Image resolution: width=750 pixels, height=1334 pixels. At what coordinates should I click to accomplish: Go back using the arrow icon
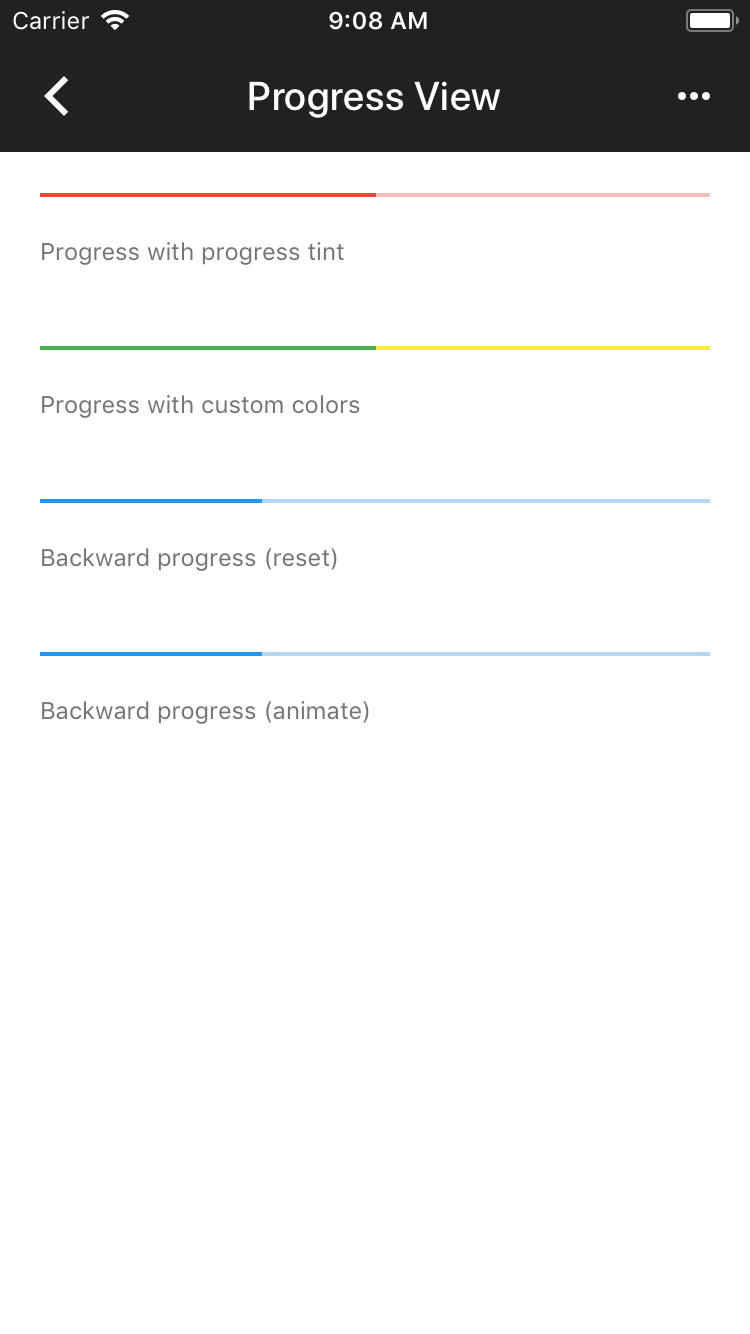[57, 97]
